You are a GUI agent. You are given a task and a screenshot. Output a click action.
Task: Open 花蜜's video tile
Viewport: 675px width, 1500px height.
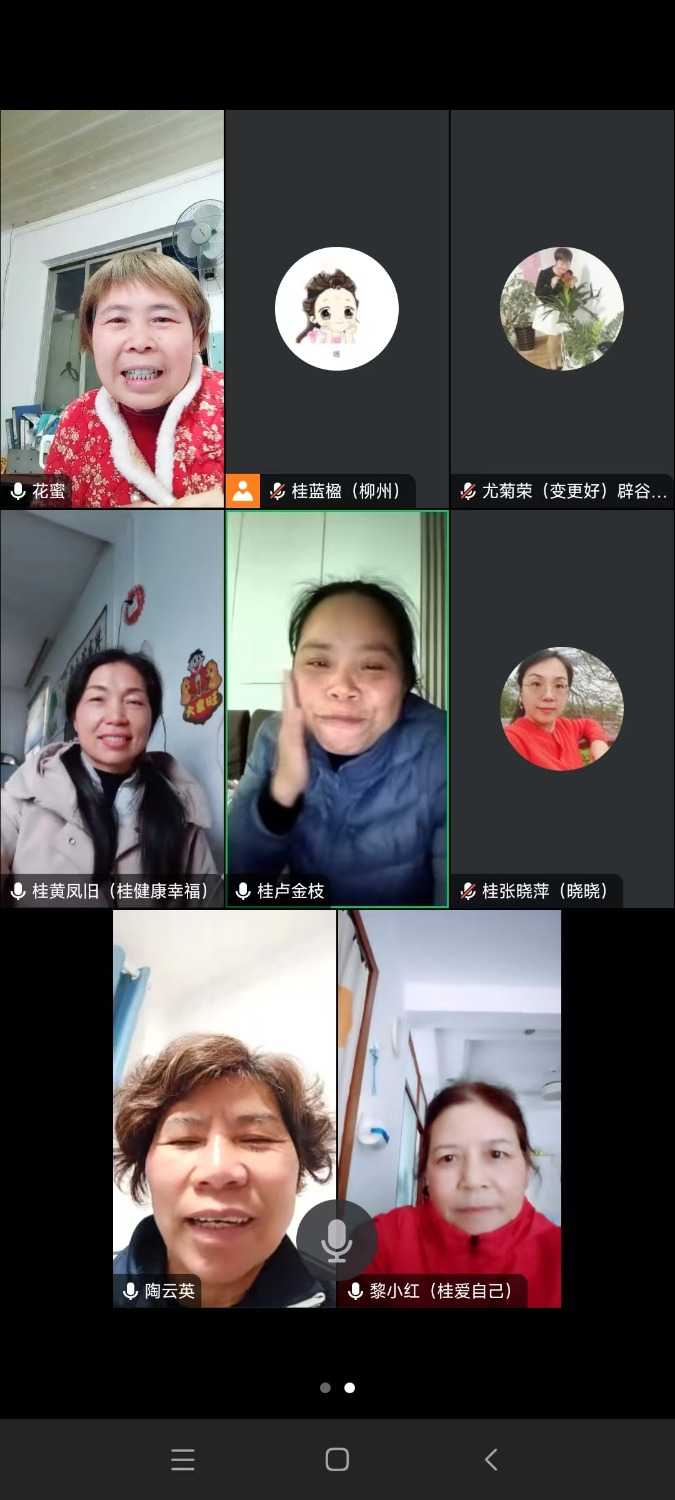112,310
